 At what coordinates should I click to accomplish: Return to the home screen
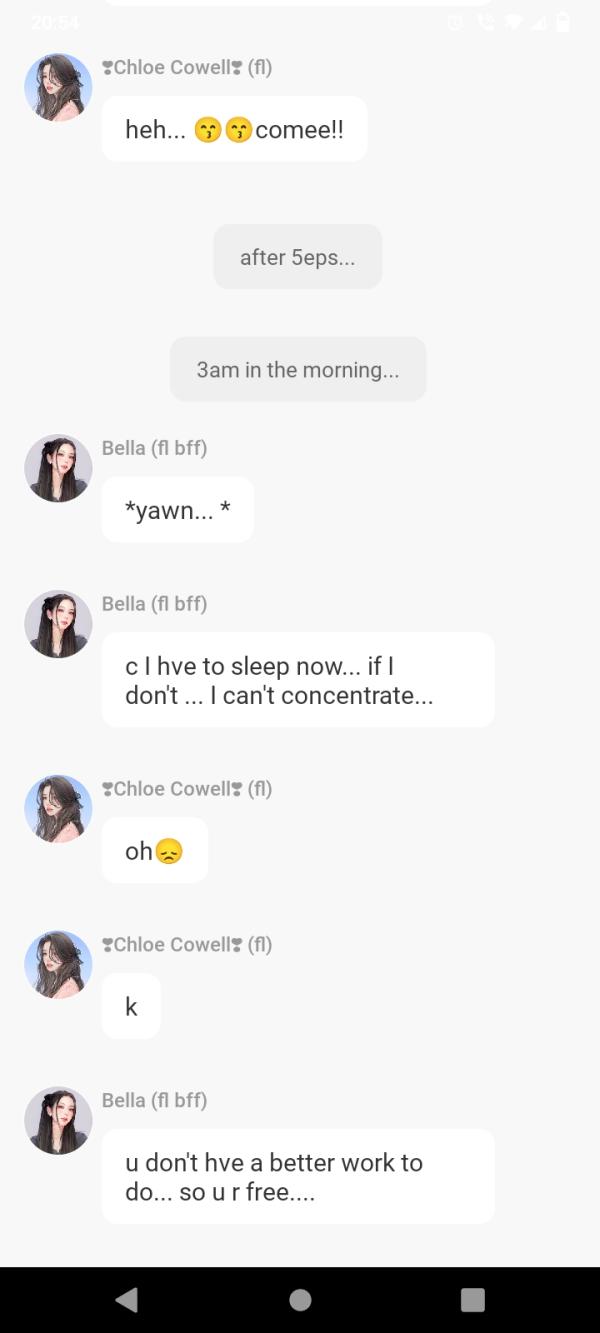tap(300, 1299)
